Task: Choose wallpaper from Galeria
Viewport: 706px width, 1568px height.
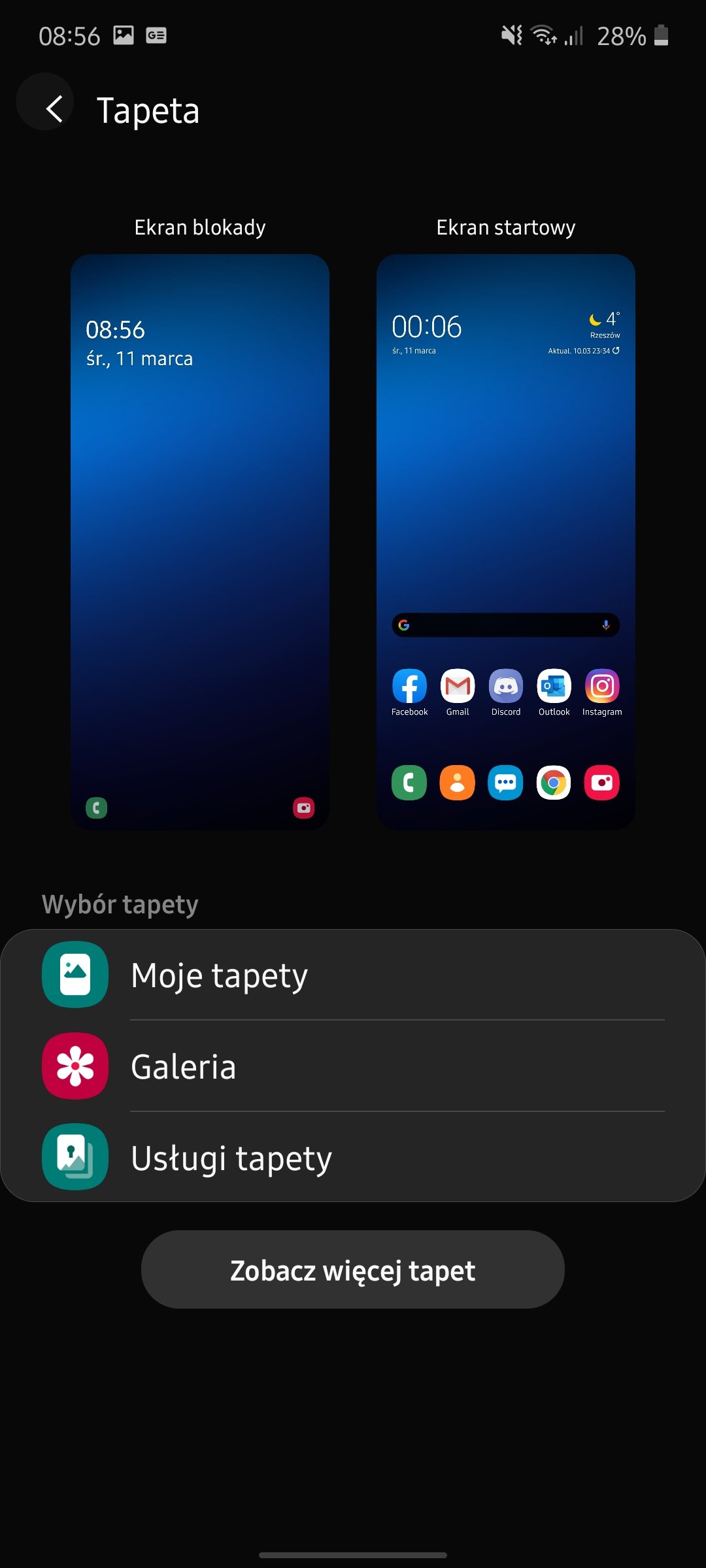Action: (x=353, y=1066)
